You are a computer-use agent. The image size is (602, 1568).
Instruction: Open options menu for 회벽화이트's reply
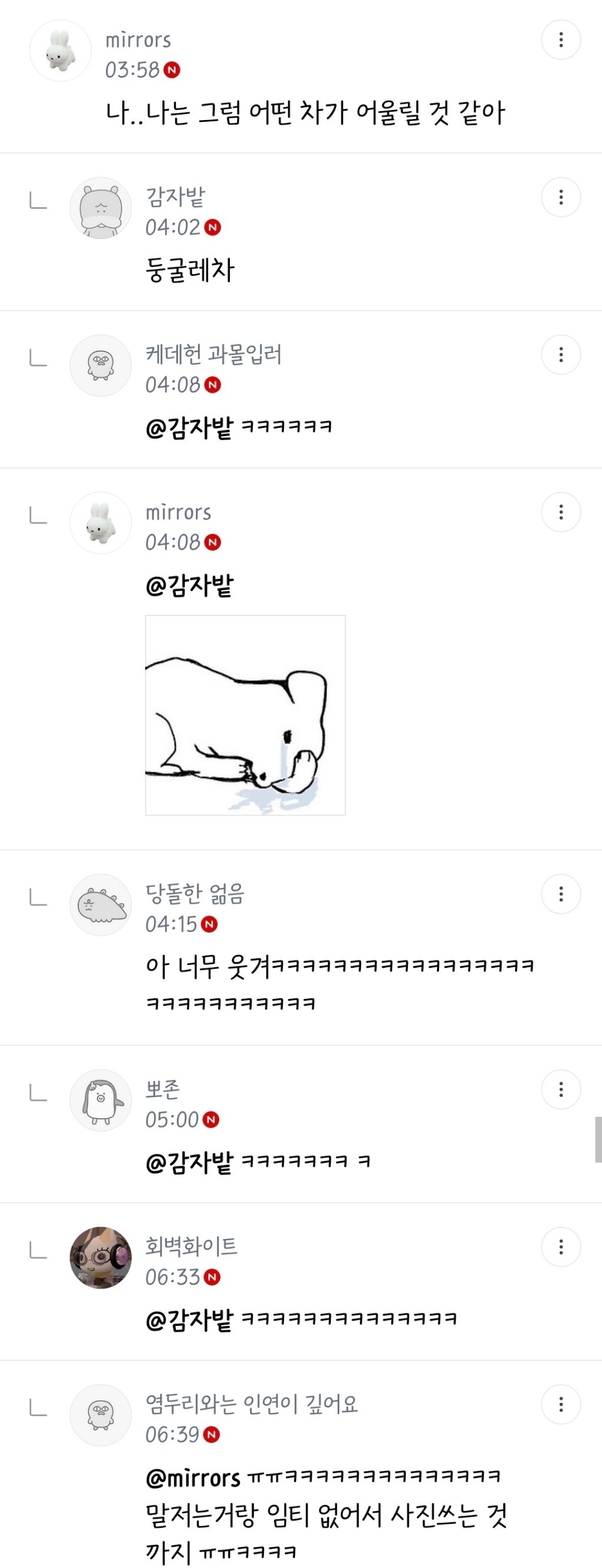(x=561, y=1247)
